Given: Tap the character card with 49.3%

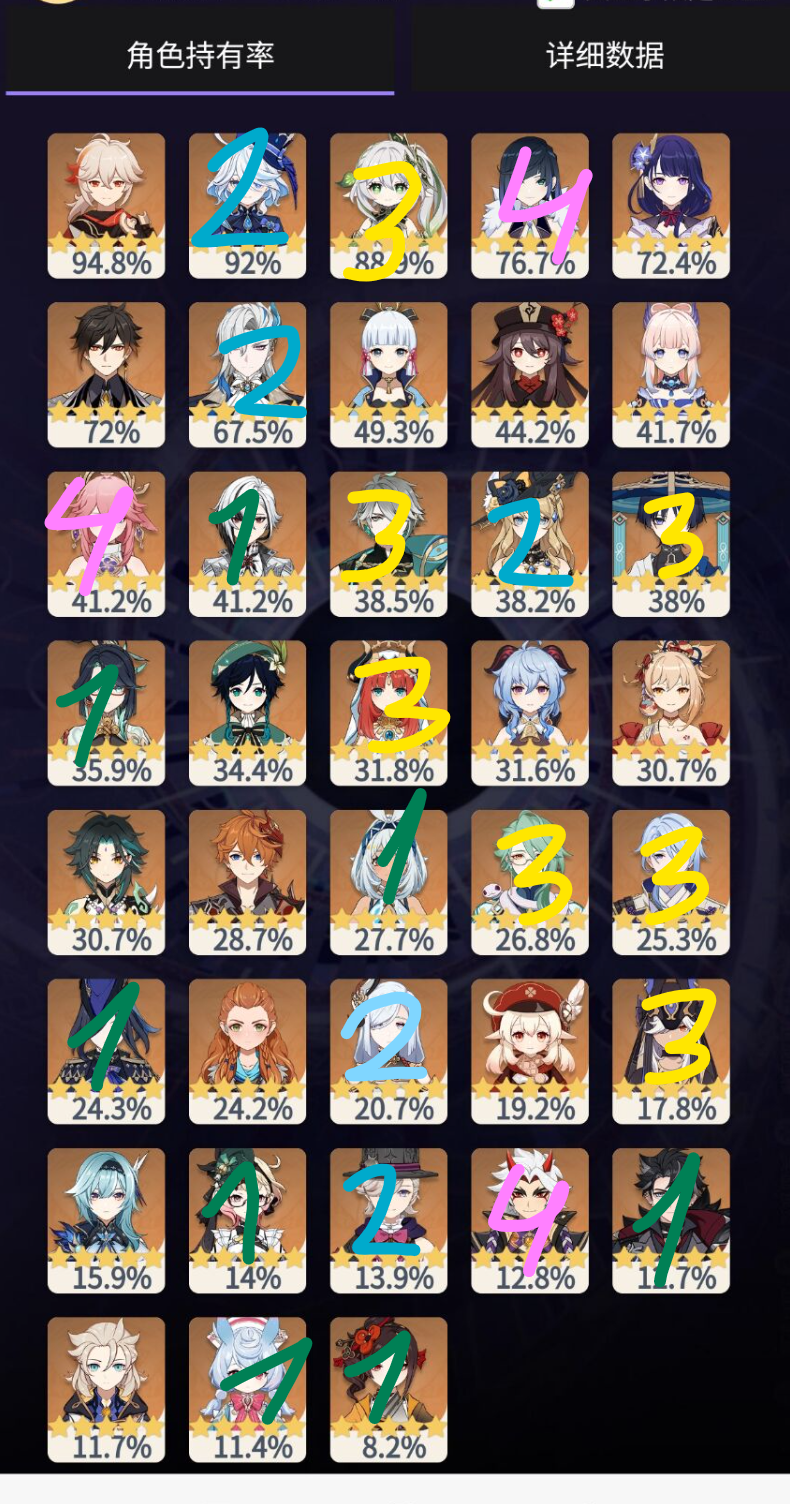Looking at the screenshot, I should pos(389,374).
